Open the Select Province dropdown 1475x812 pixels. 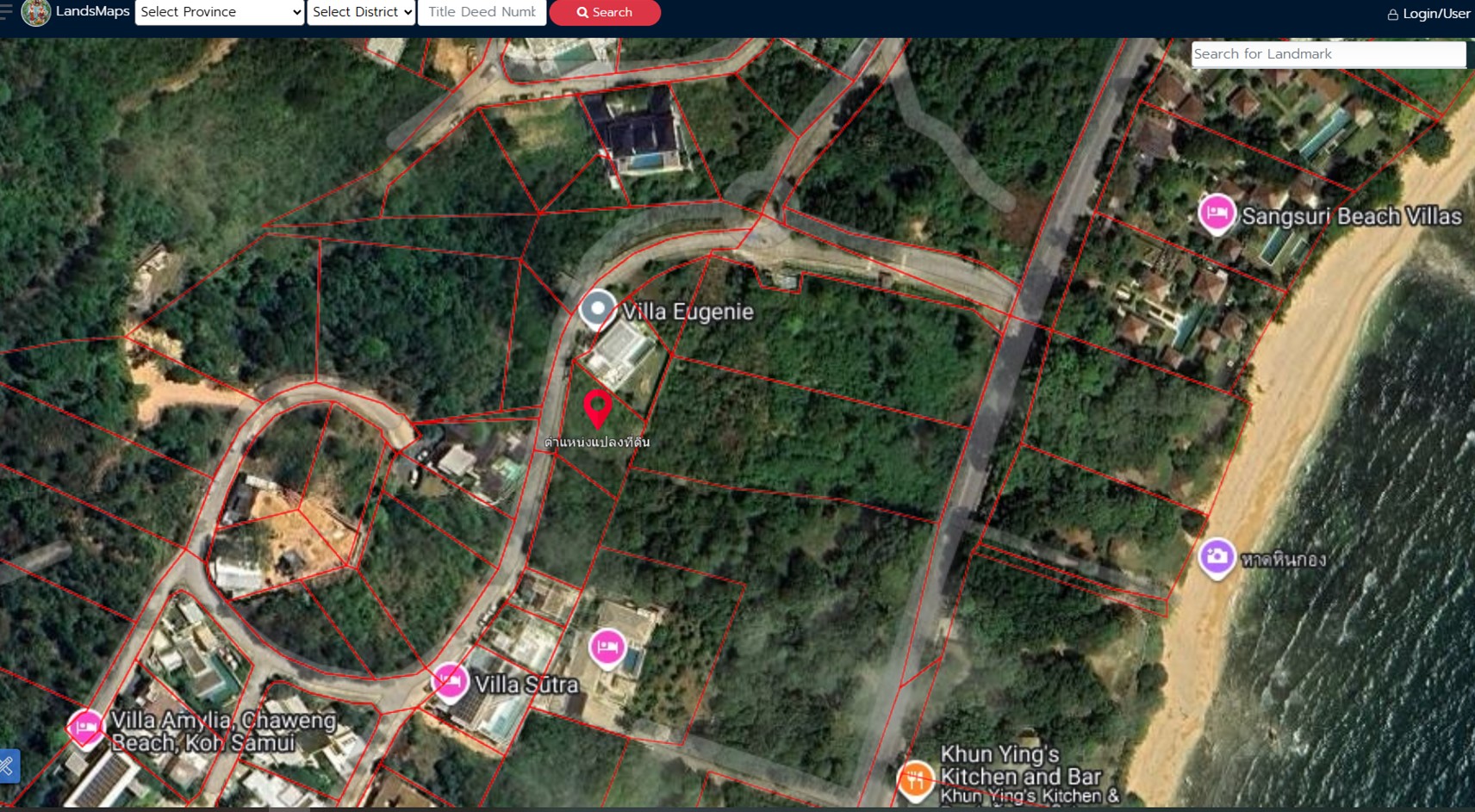click(x=219, y=12)
